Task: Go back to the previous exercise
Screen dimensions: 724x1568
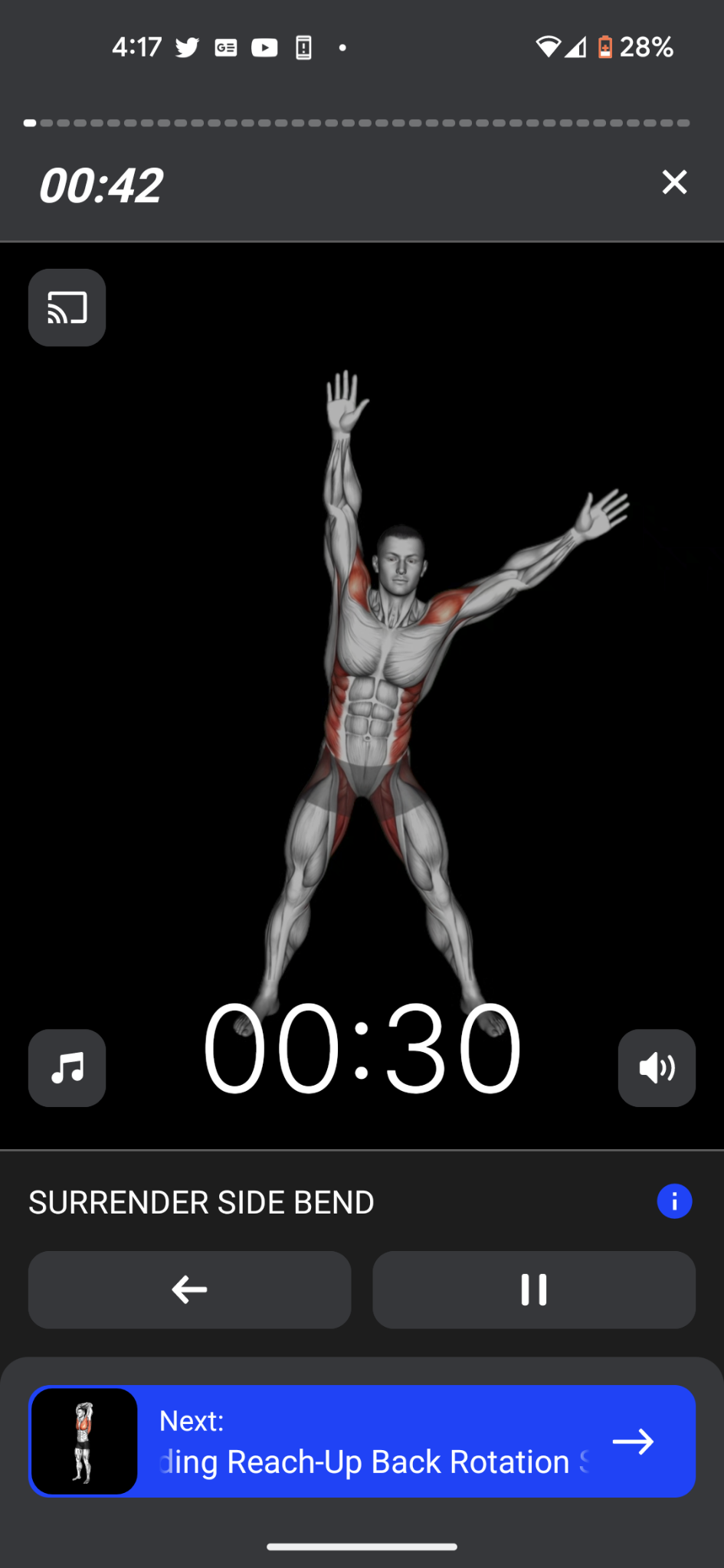Action: [x=189, y=1289]
